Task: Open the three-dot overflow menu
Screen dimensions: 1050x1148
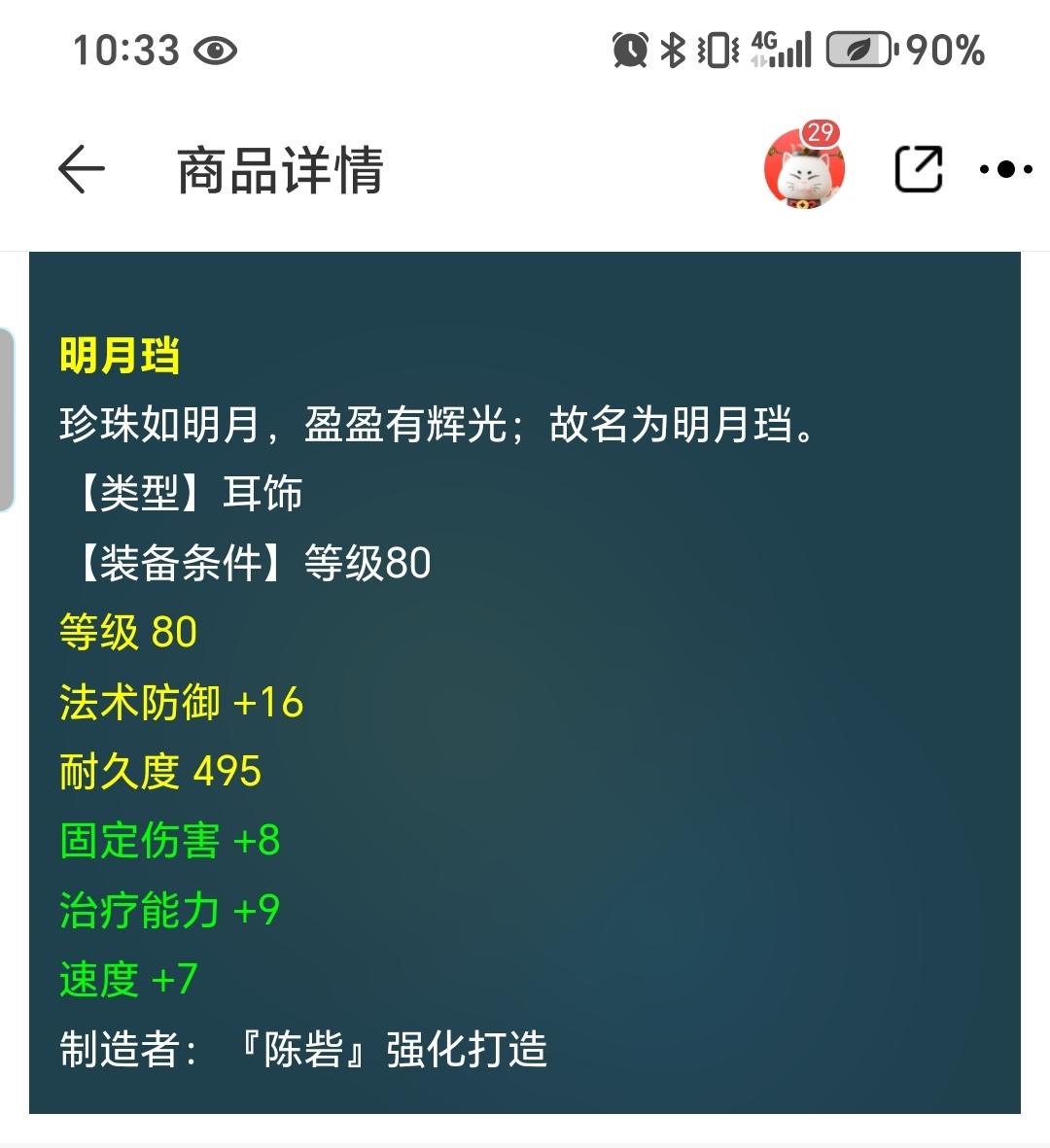Action: click(1005, 170)
